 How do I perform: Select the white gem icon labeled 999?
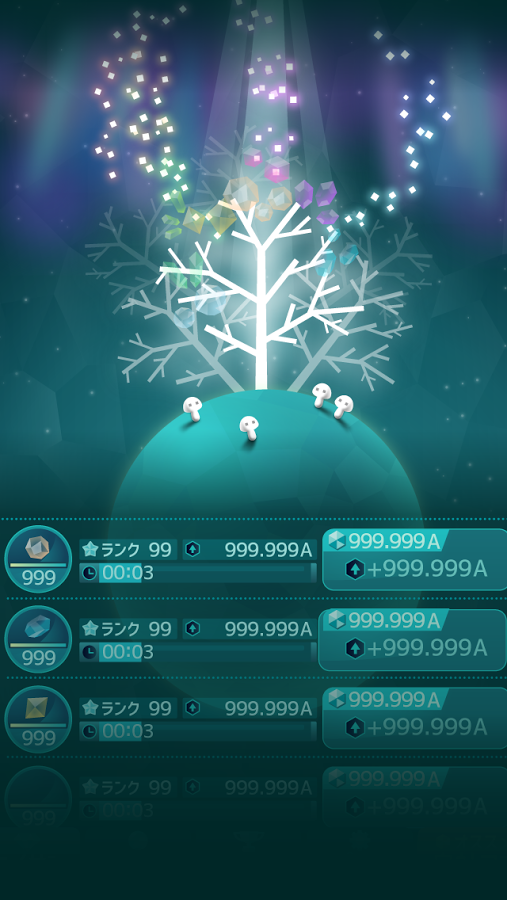point(38,559)
